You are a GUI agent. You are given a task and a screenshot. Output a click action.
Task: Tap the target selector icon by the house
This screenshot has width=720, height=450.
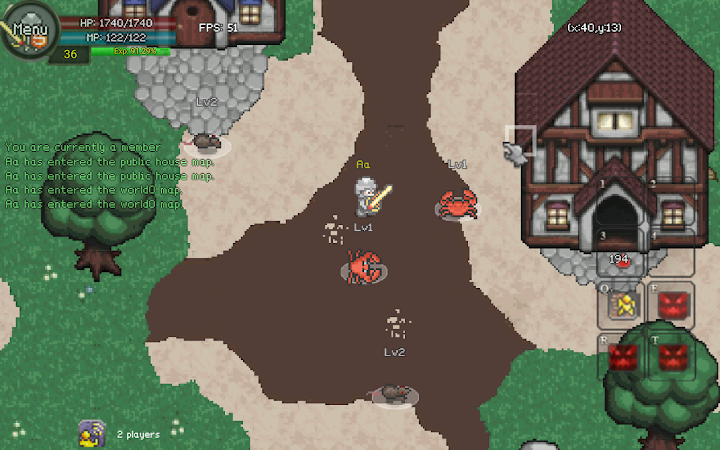coord(519,144)
